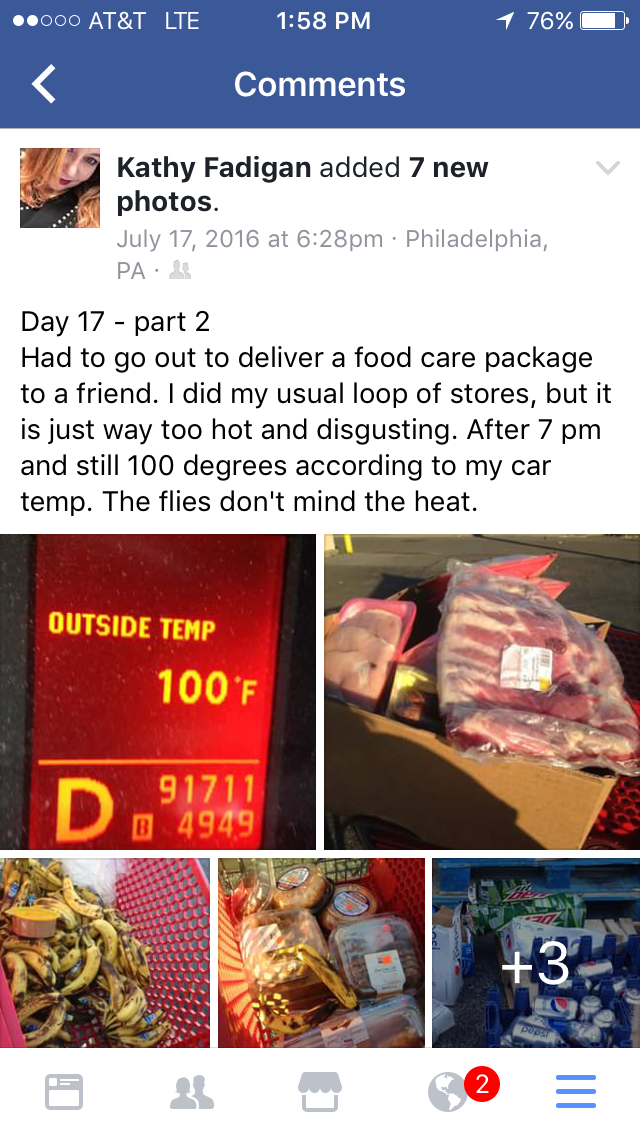Open the bananas in red cart photo
The image size is (640, 1136).
(x=105, y=952)
